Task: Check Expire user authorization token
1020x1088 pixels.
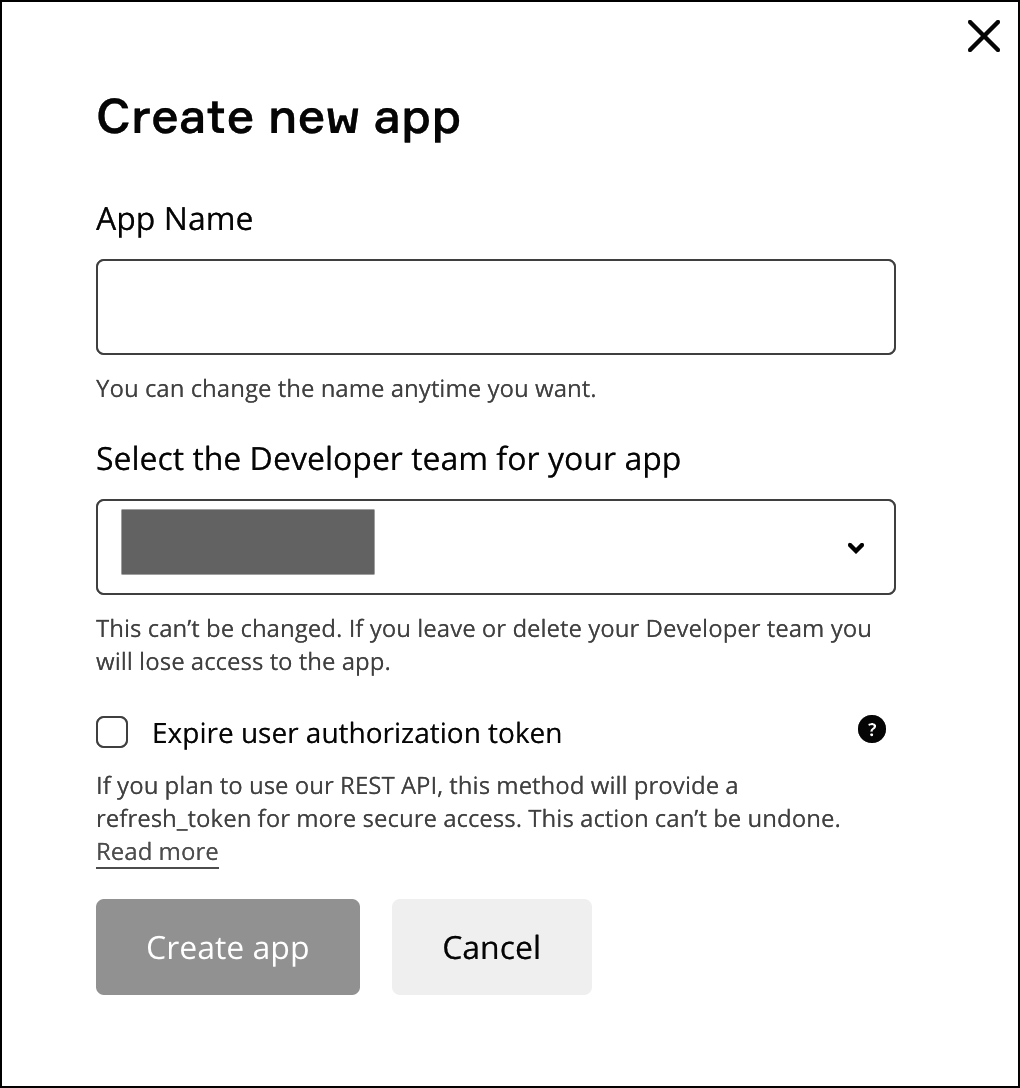Action: coord(112,733)
